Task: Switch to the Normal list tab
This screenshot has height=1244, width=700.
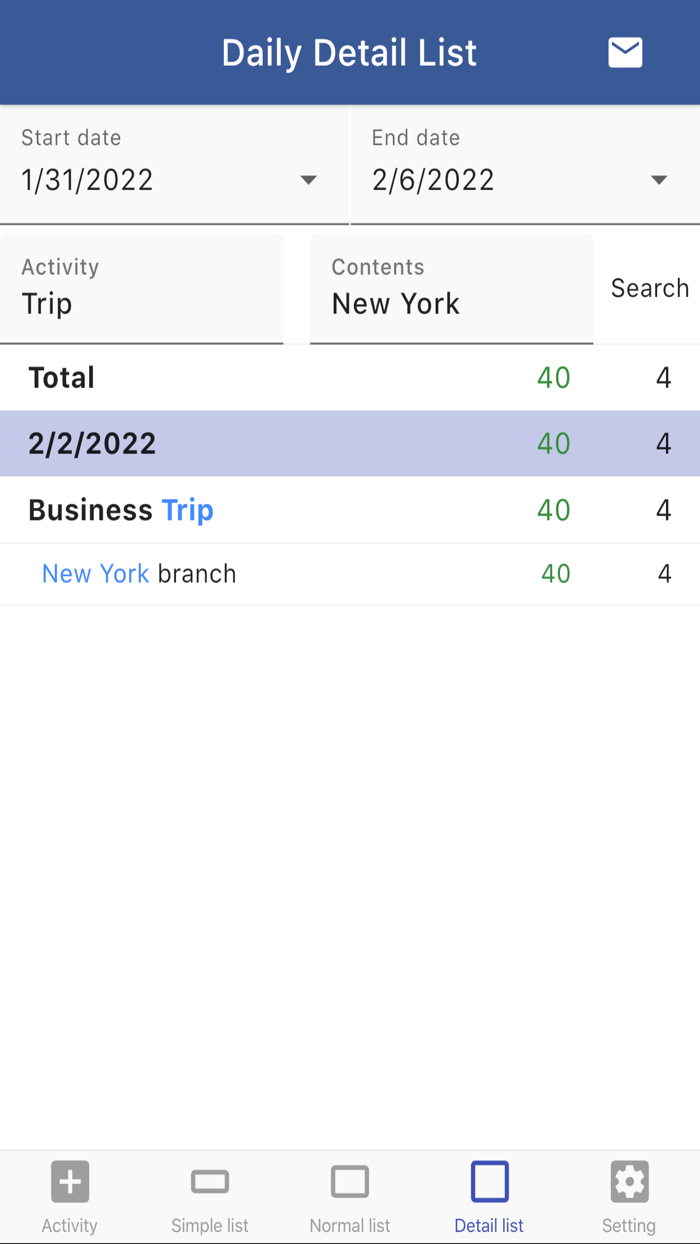Action: pyautogui.click(x=350, y=1197)
